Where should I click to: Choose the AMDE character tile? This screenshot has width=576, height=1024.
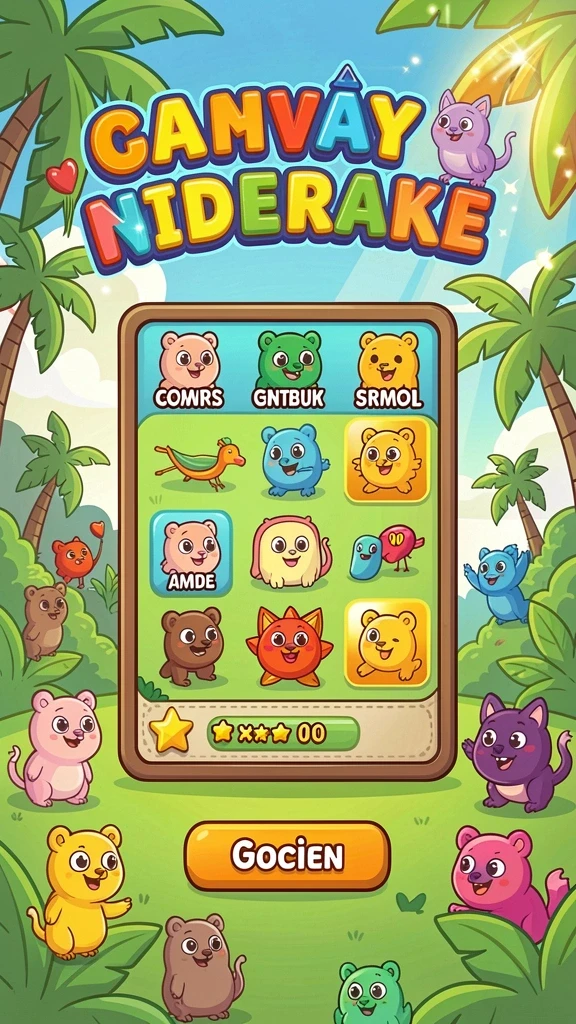coord(191,553)
